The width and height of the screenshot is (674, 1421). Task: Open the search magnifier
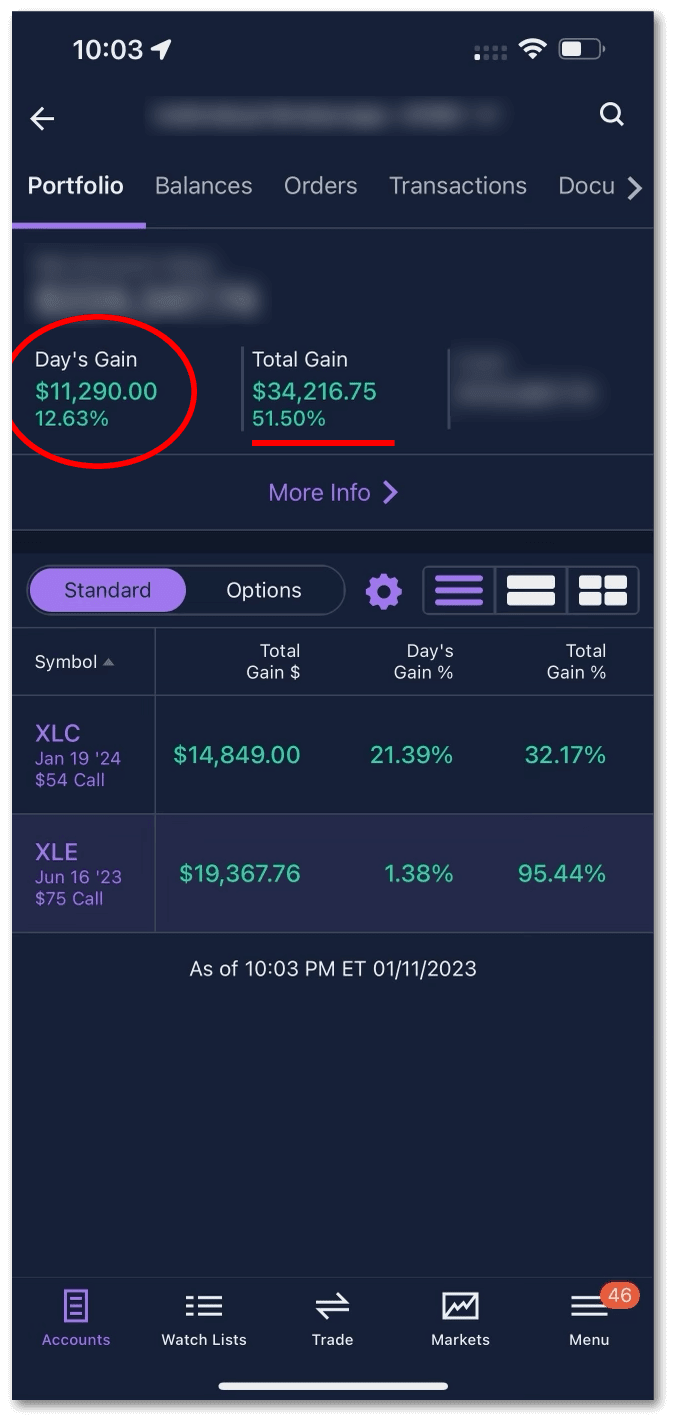(611, 114)
